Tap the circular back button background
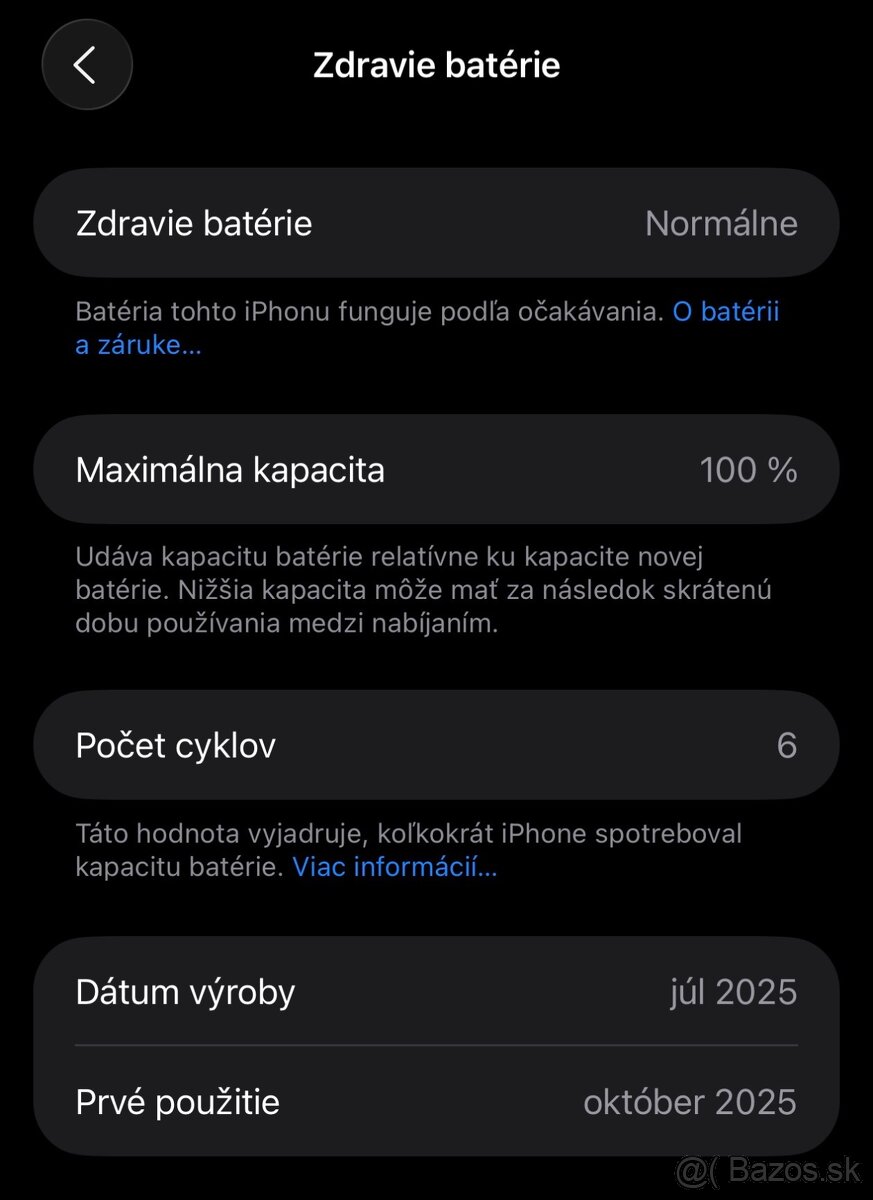The height and width of the screenshot is (1200, 873). [x=86, y=64]
